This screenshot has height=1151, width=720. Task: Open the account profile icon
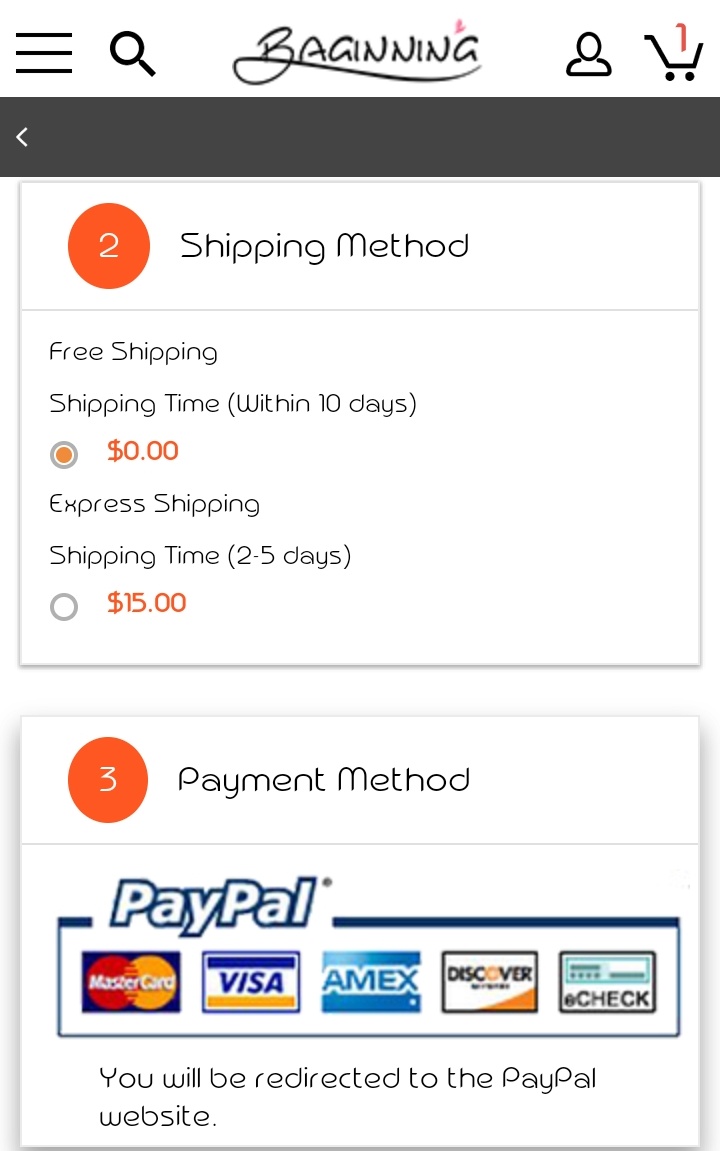(588, 54)
